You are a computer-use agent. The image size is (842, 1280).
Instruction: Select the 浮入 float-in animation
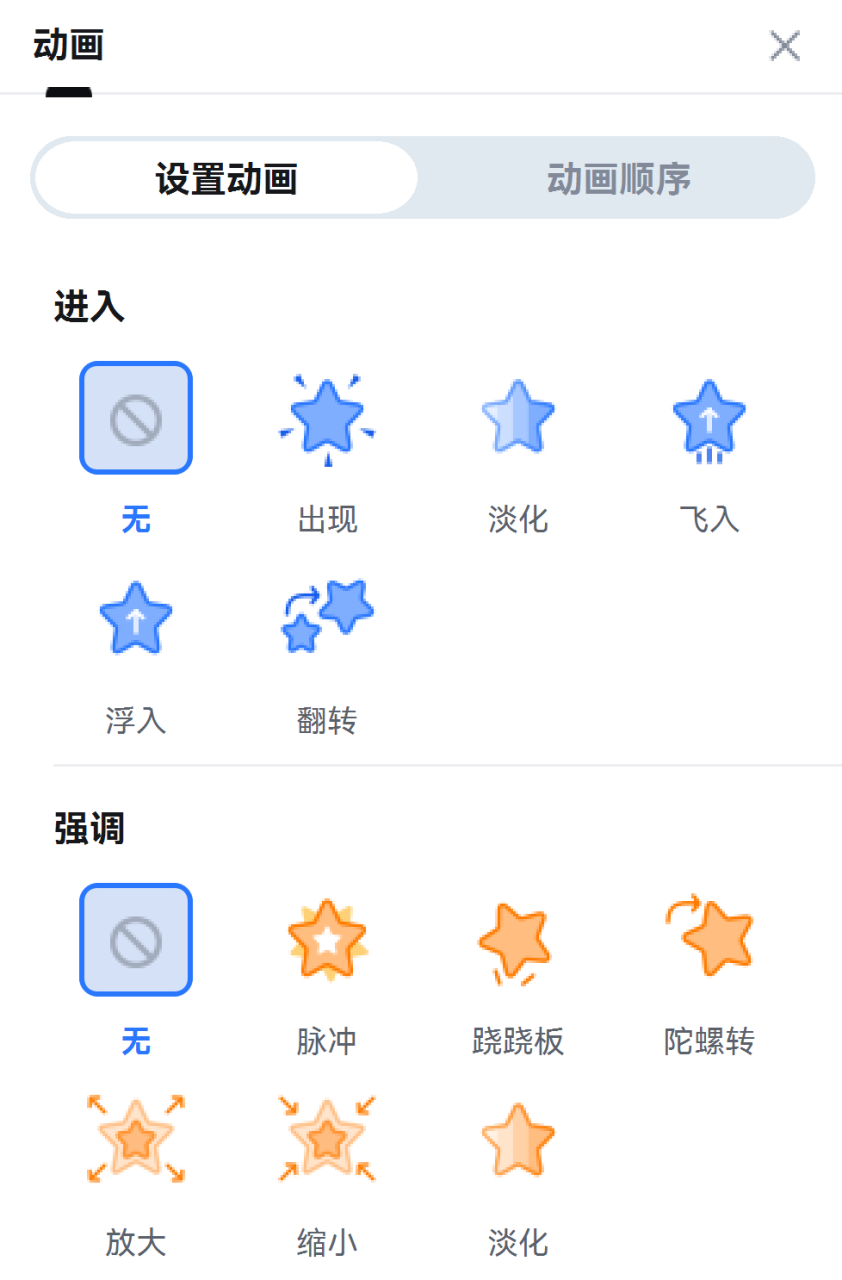pyautogui.click(x=136, y=616)
